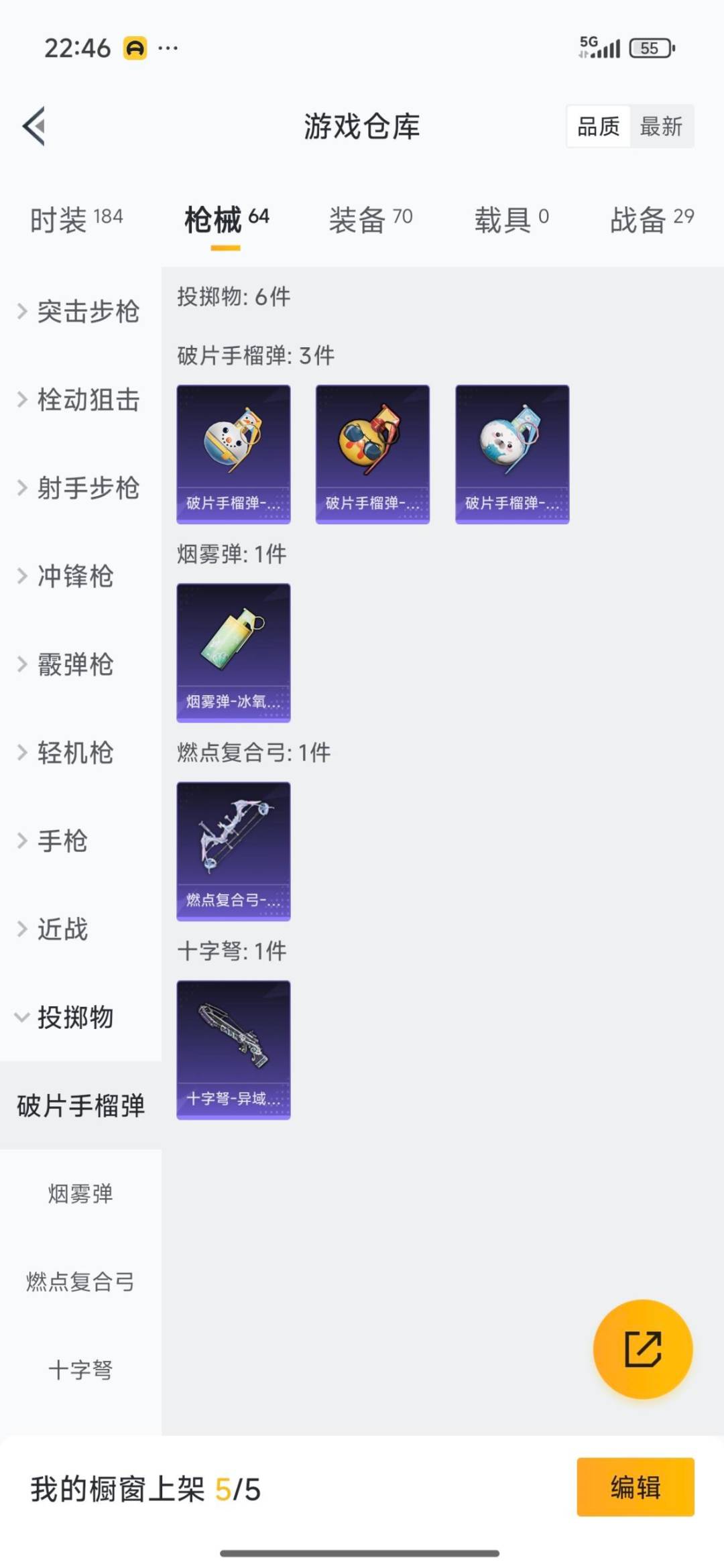Open the 载具 tab
This screenshot has height=1568, width=724.
click(x=511, y=219)
